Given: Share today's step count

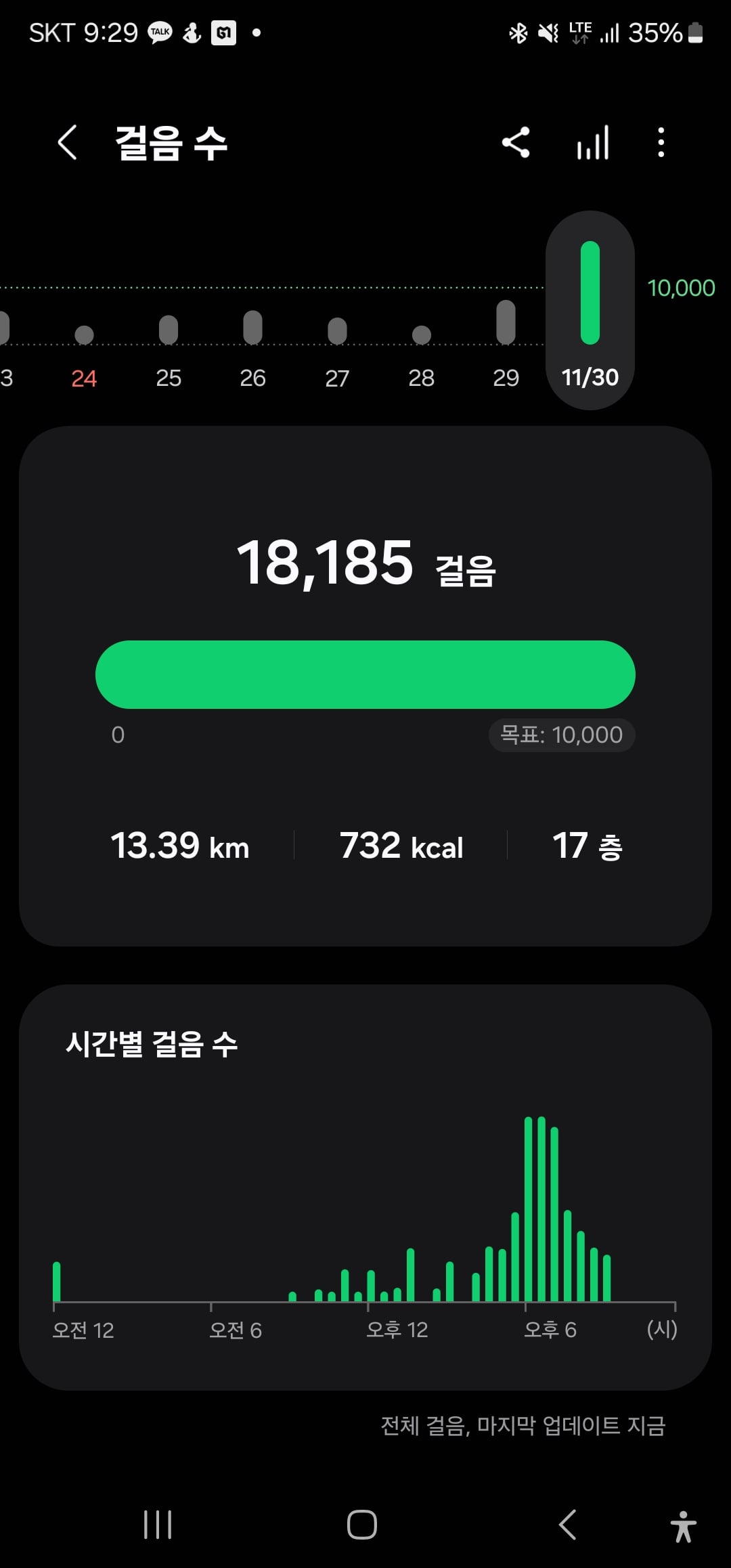Looking at the screenshot, I should (x=516, y=143).
